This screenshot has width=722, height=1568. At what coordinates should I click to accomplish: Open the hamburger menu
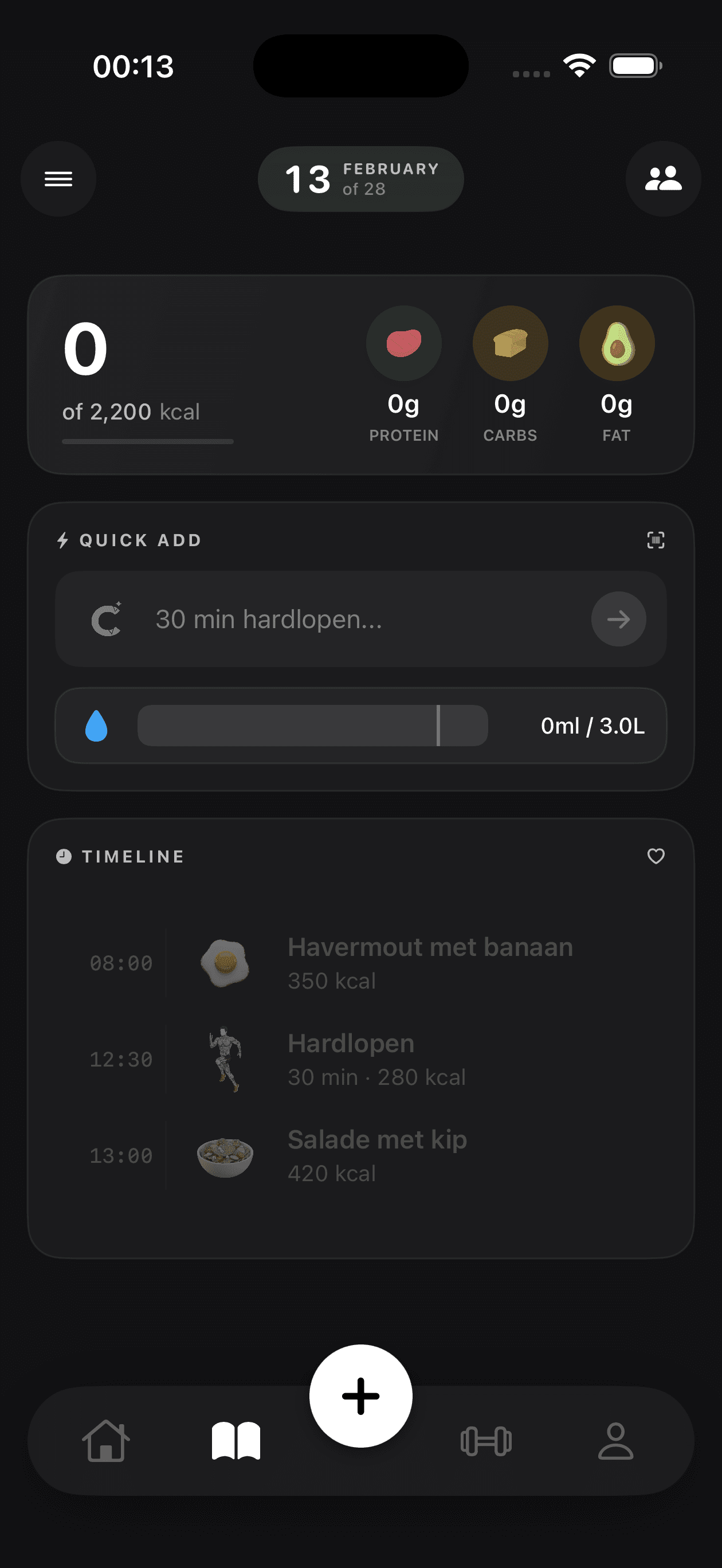click(x=58, y=178)
